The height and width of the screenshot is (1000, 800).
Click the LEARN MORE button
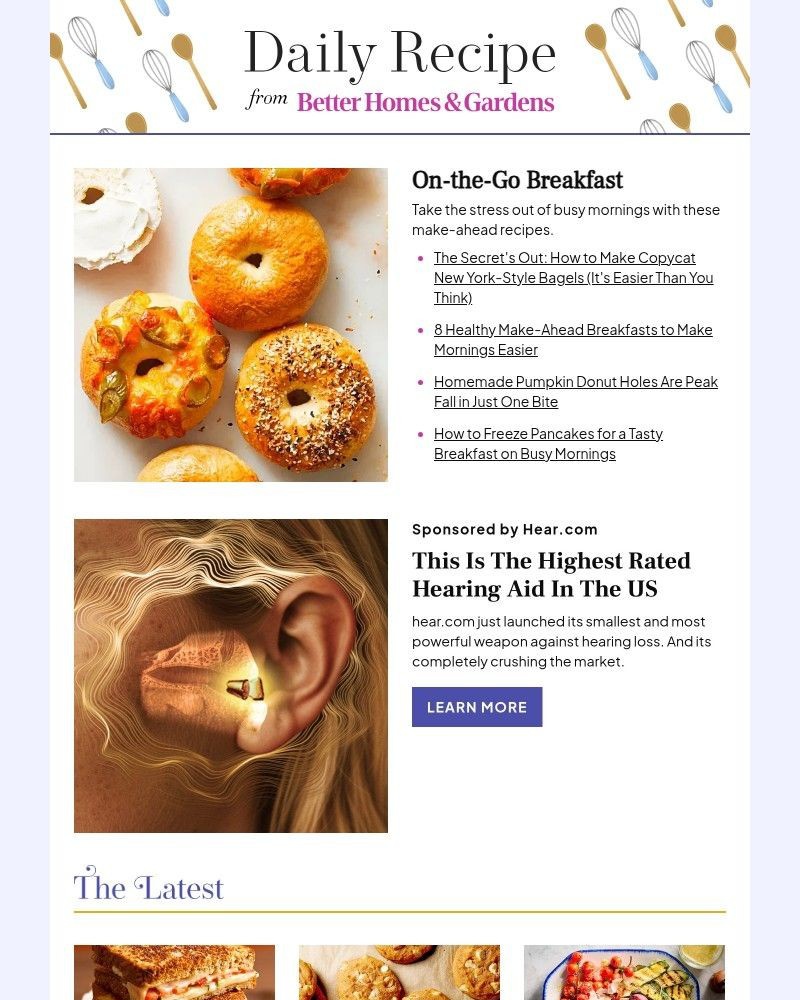pyautogui.click(x=477, y=707)
